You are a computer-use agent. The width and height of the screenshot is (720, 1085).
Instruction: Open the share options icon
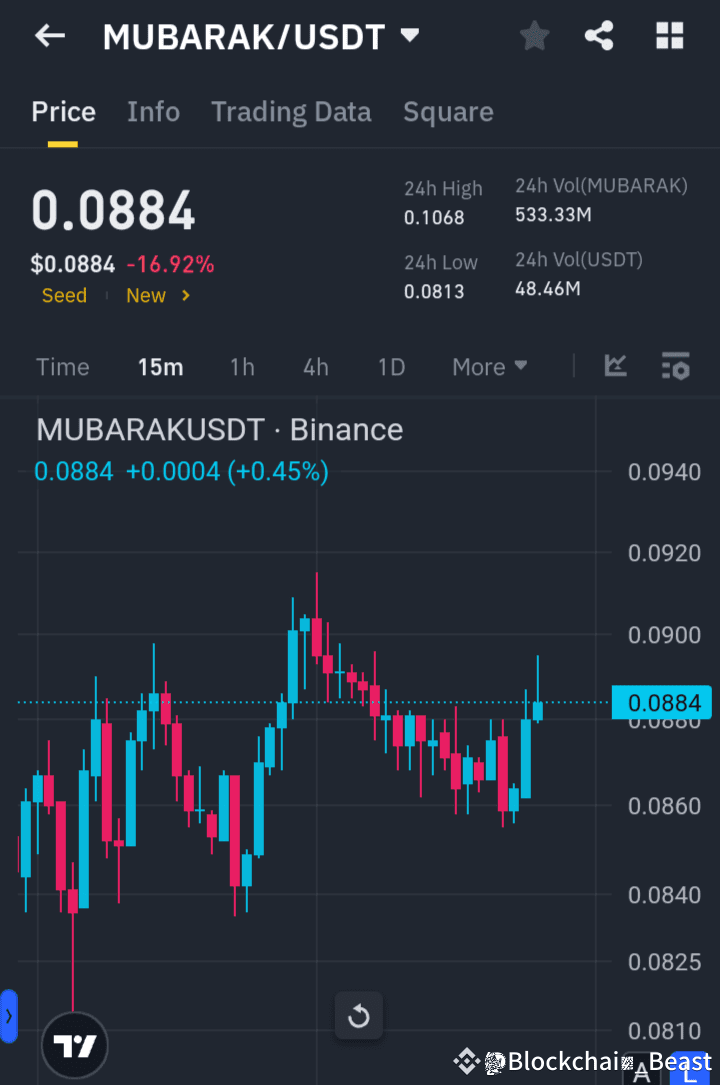click(599, 35)
